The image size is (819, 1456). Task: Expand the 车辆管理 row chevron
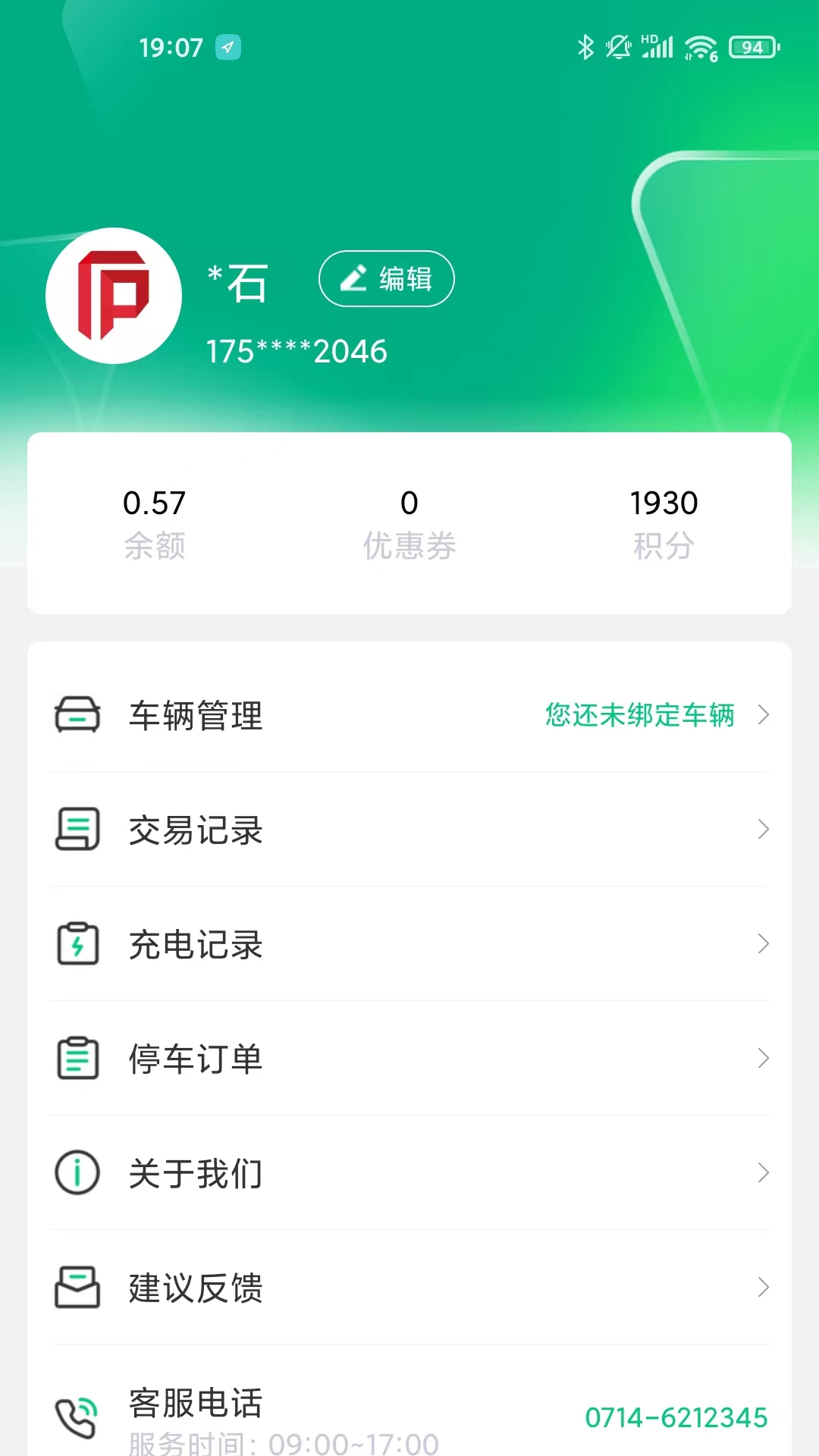pyautogui.click(x=763, y=715)
